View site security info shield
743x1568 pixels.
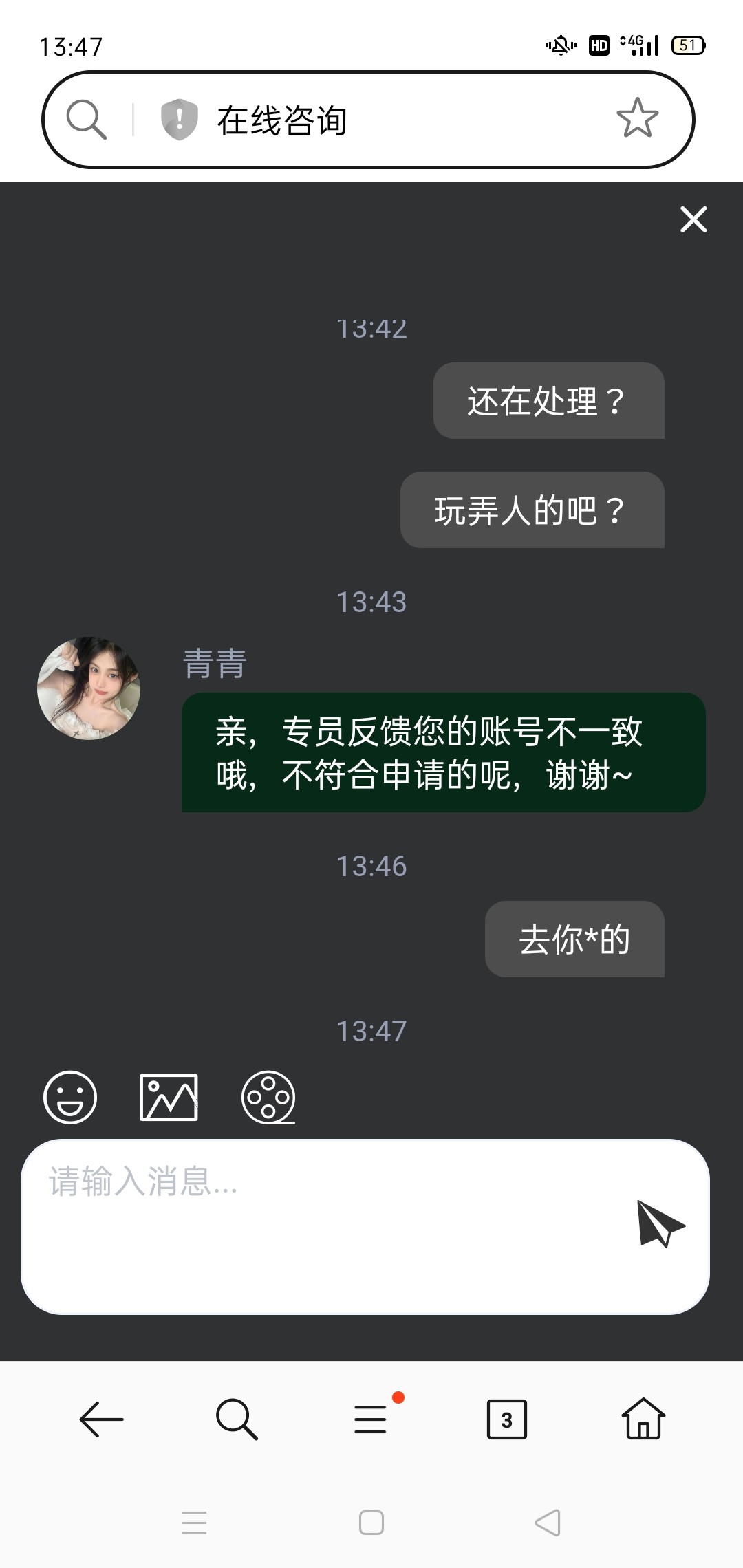179,120
